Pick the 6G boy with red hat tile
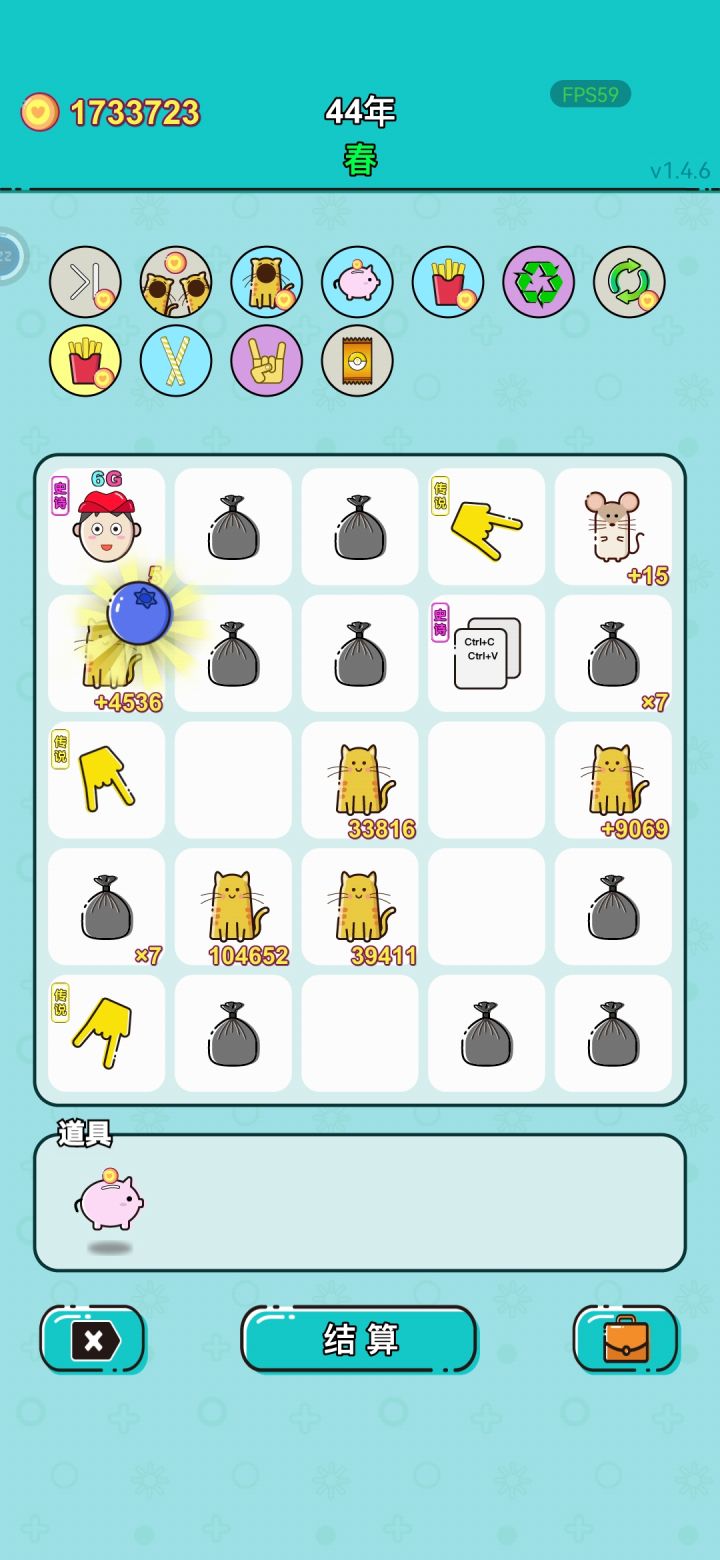This screenshot has width=720, height=1560. point(106,526)
